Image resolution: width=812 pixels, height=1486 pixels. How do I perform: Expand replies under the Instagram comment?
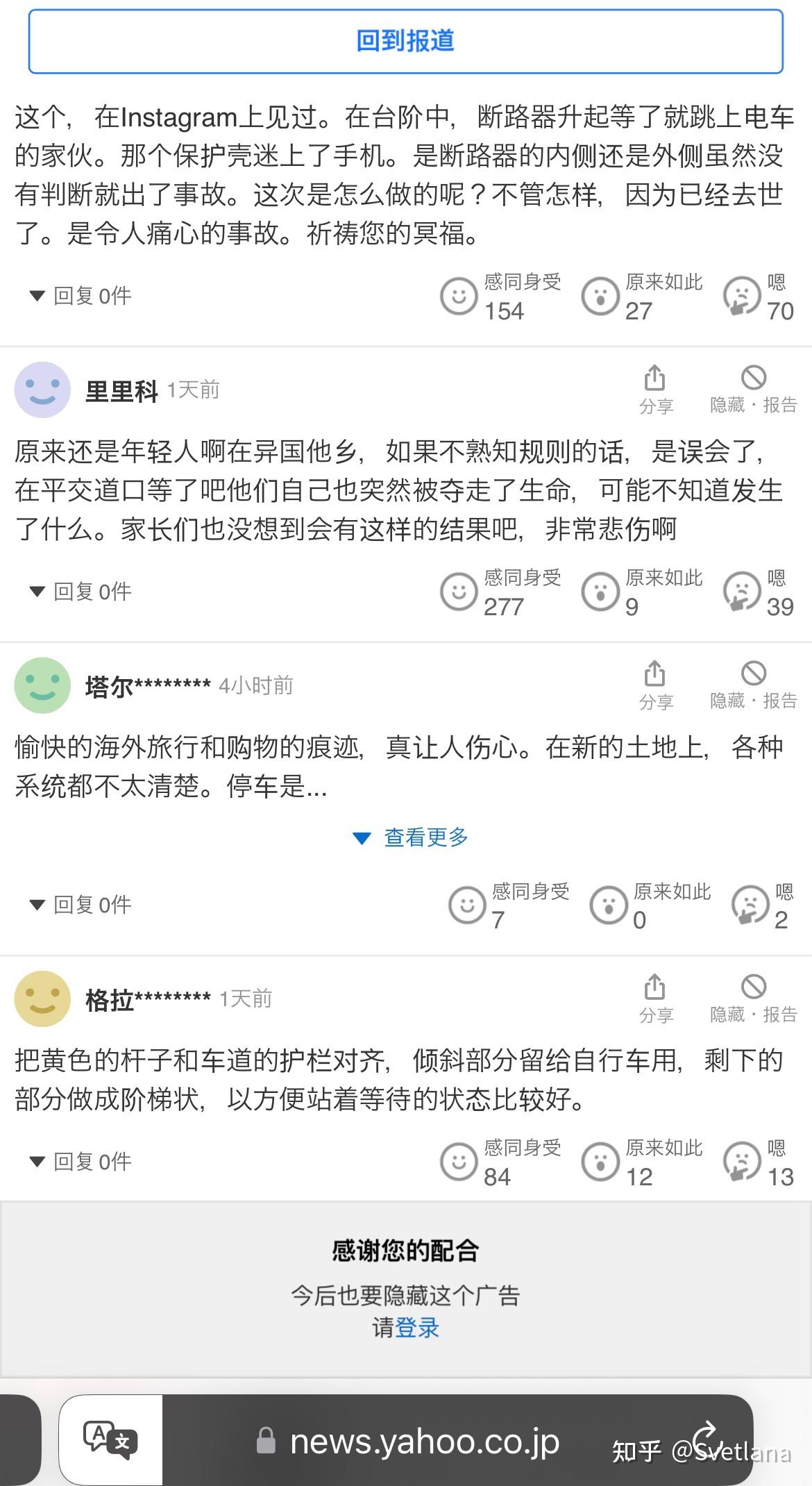pyautogui.click(x=80, y=296)
